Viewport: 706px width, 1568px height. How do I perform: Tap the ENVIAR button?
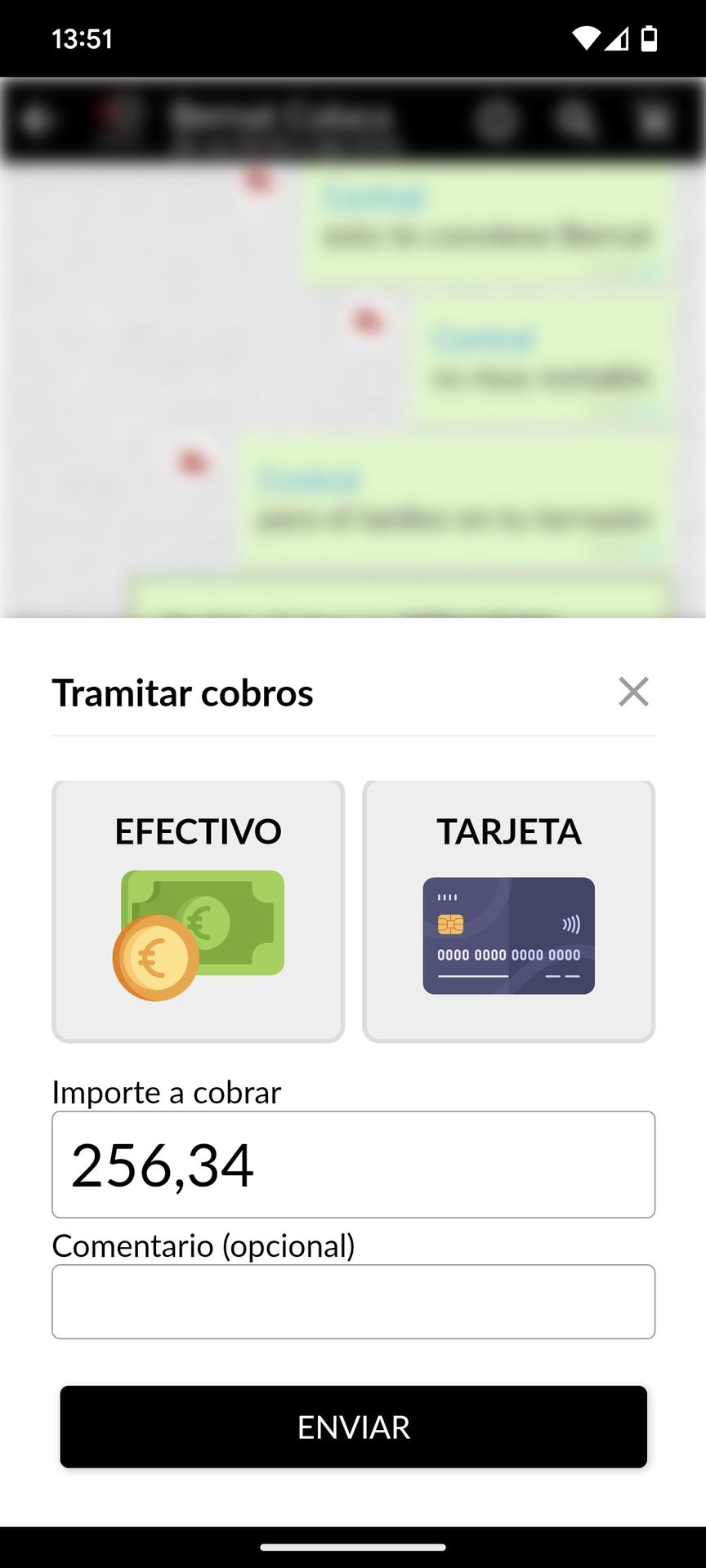click(353, 1427)
